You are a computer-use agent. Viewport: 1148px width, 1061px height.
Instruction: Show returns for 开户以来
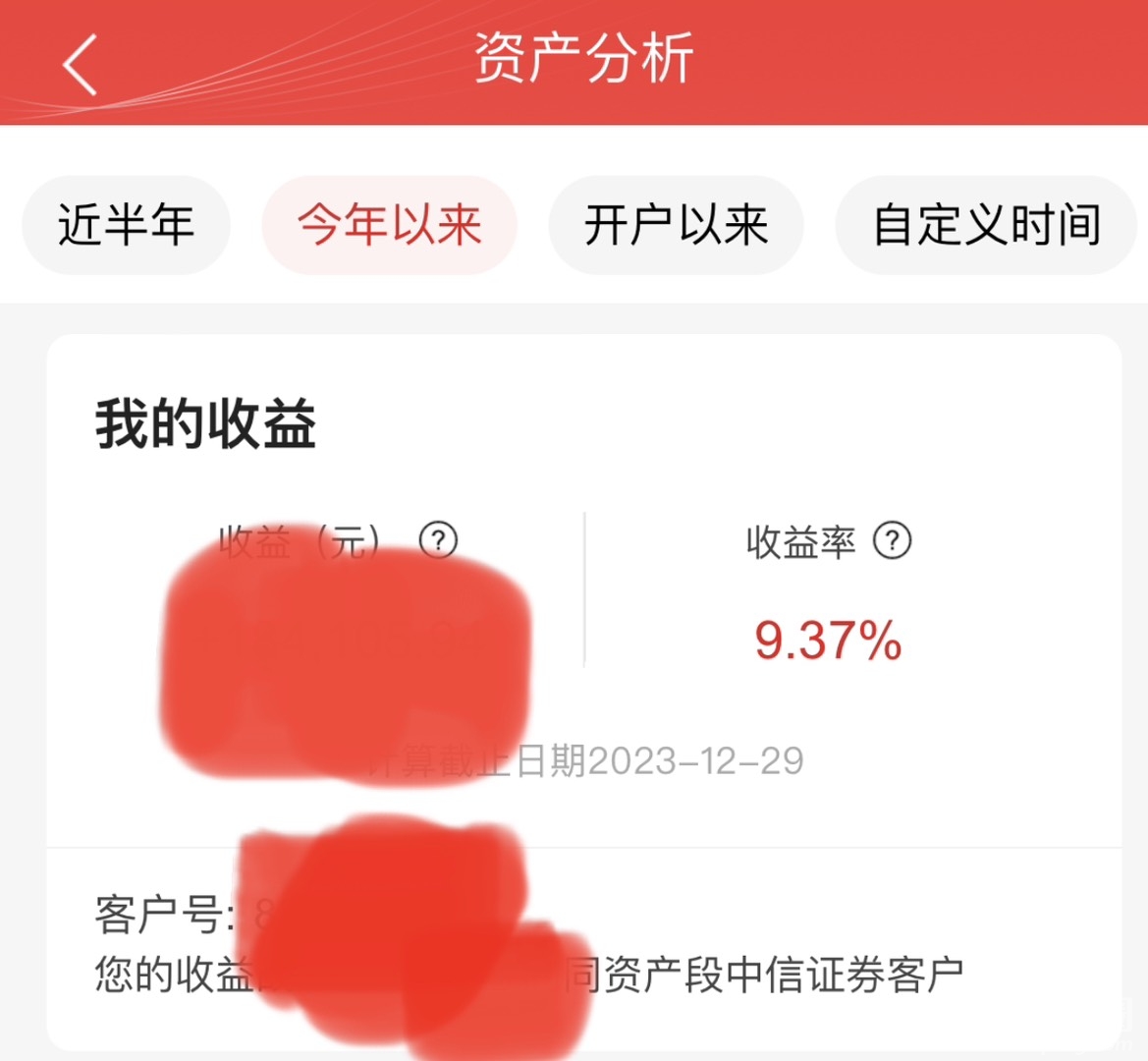[x=676, y=225]
